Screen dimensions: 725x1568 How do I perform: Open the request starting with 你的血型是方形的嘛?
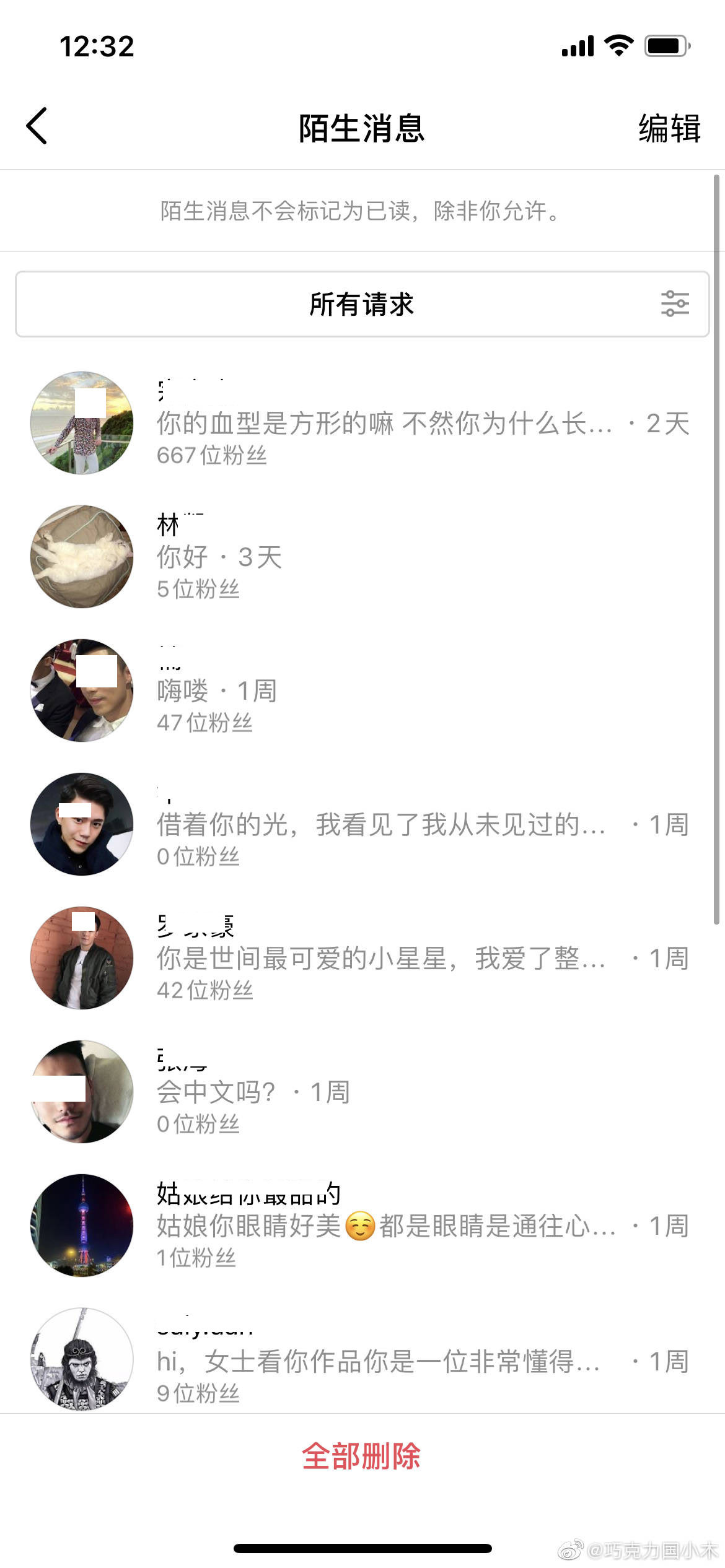point(383,424)
